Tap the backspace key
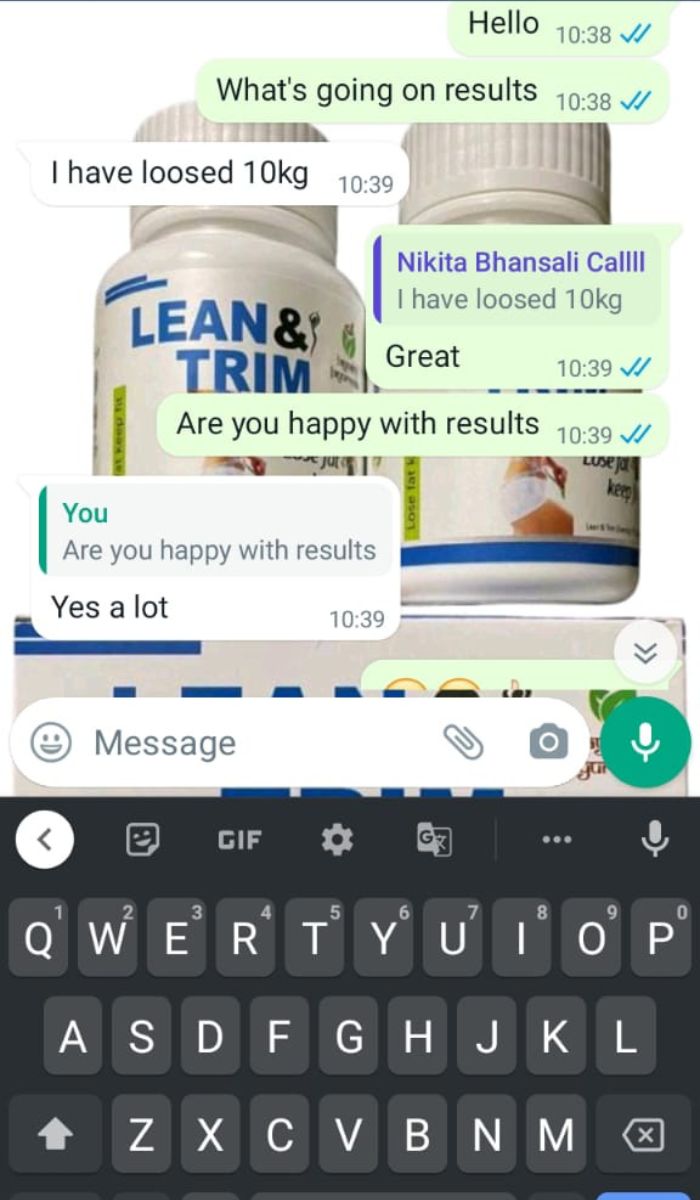This screenshot has width=700, height=1200. [x=642, y=1135]
